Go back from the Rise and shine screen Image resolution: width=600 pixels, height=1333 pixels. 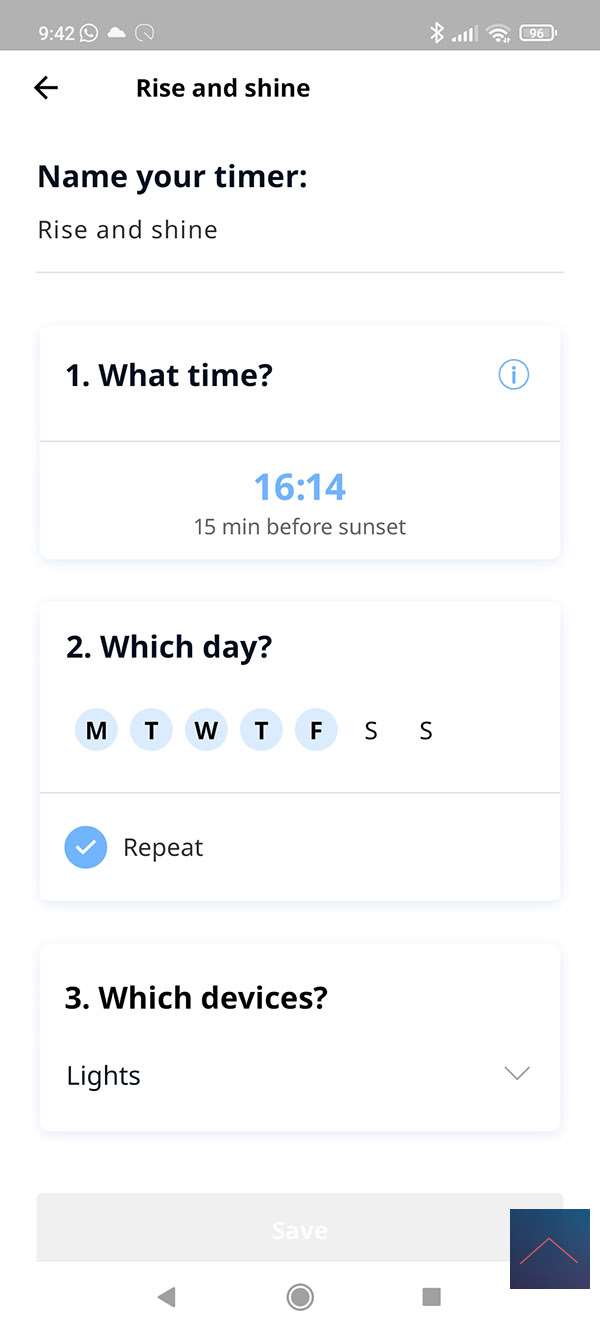[46, 88]
